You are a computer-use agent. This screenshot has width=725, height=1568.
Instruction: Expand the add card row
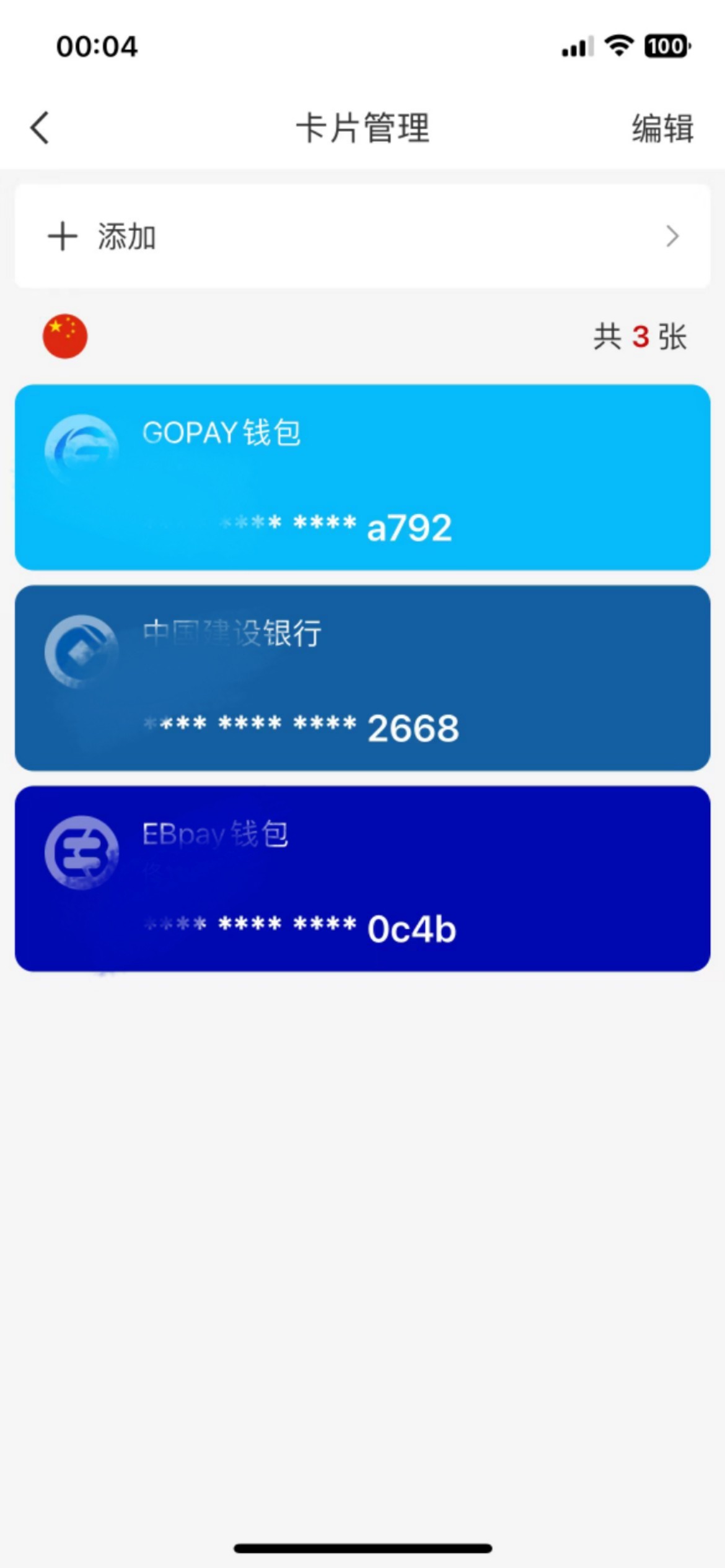pyautogui.click(x=362, y=236)
